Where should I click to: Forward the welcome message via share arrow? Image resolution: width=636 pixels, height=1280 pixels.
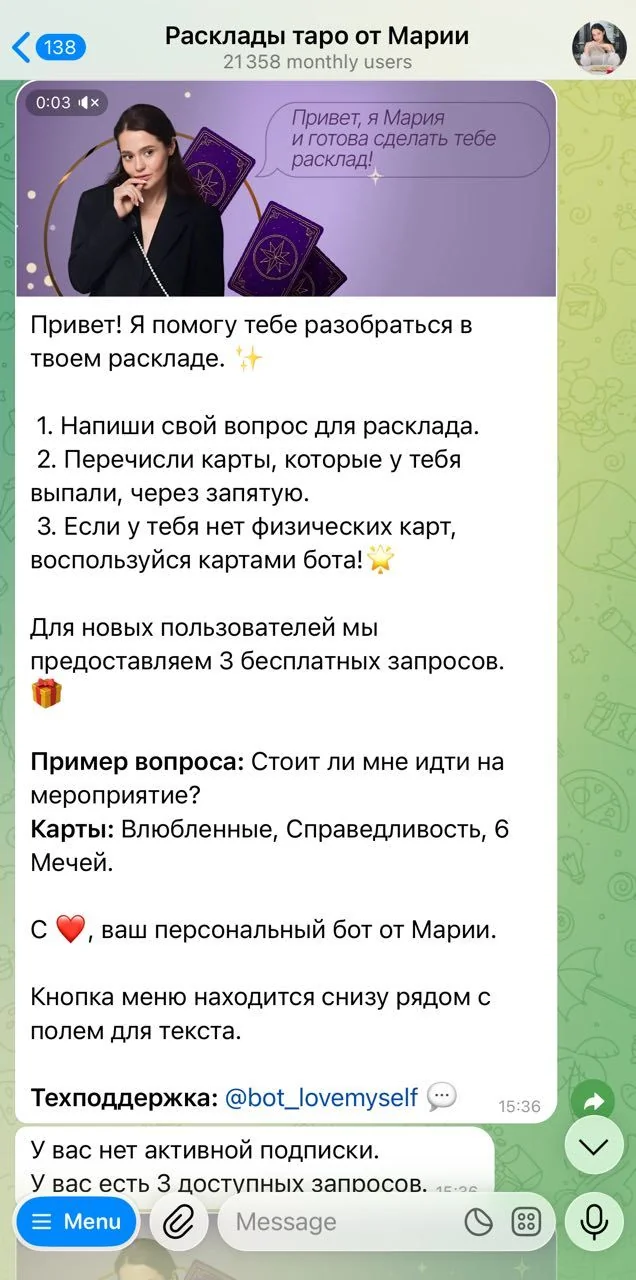click(x=594, y=1102)
